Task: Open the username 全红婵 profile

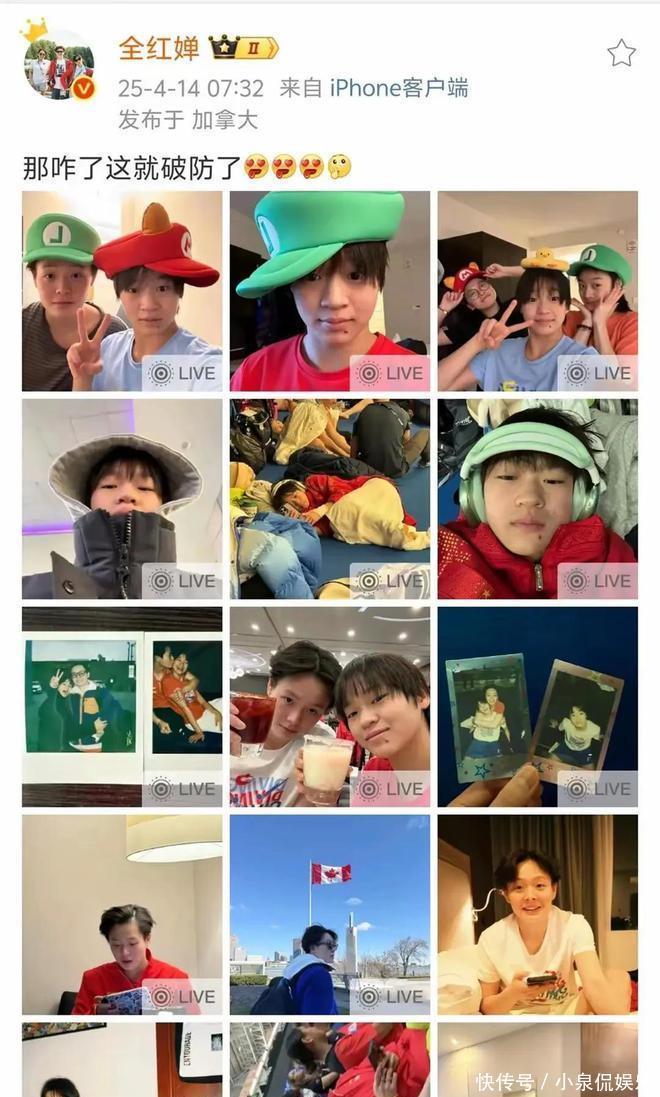Action: (160, 47)
